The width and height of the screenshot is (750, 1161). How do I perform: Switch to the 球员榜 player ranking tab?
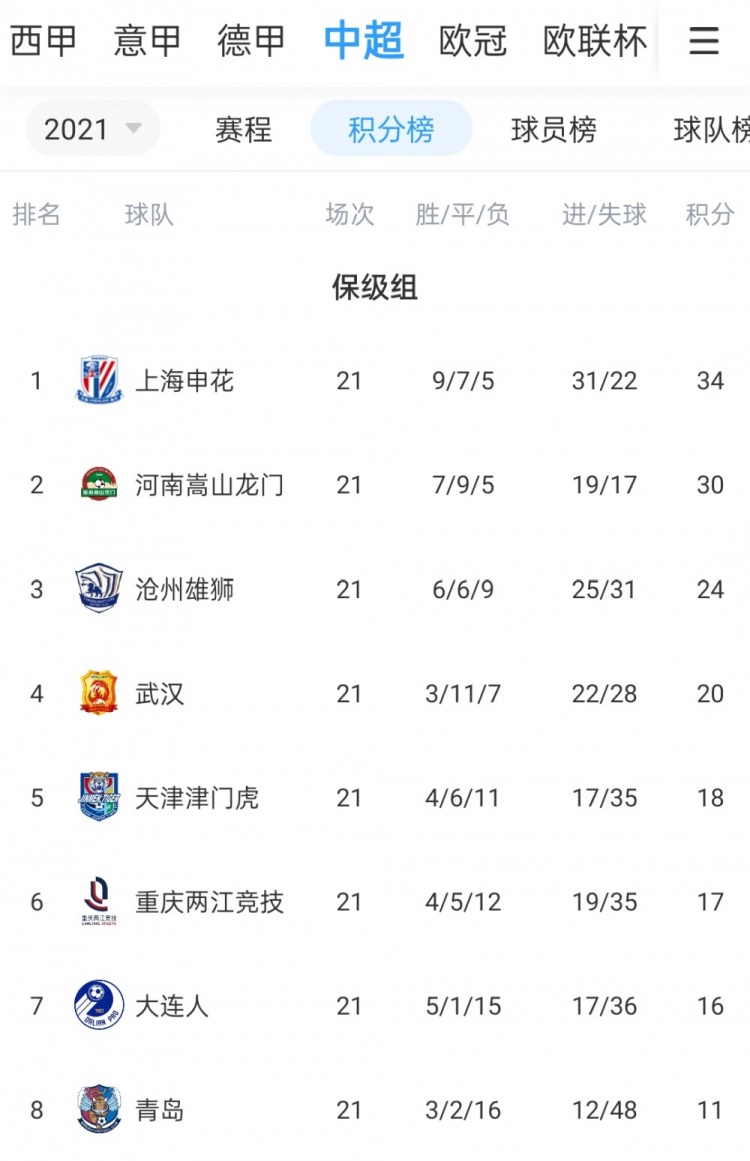pyautogui.click(x=553, y=129)
